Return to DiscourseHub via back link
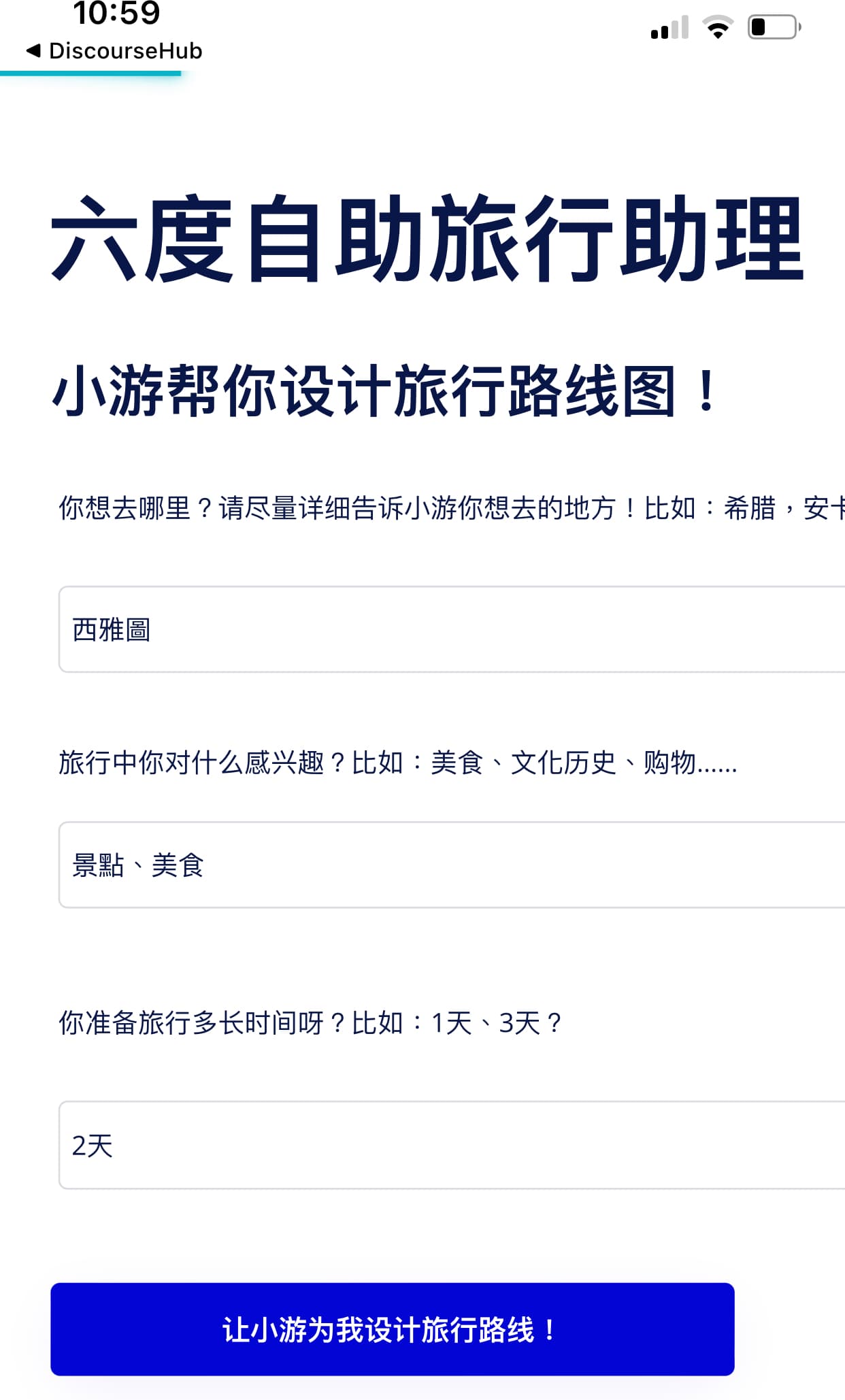This screenshot has width=845, height=1400. 114,51
